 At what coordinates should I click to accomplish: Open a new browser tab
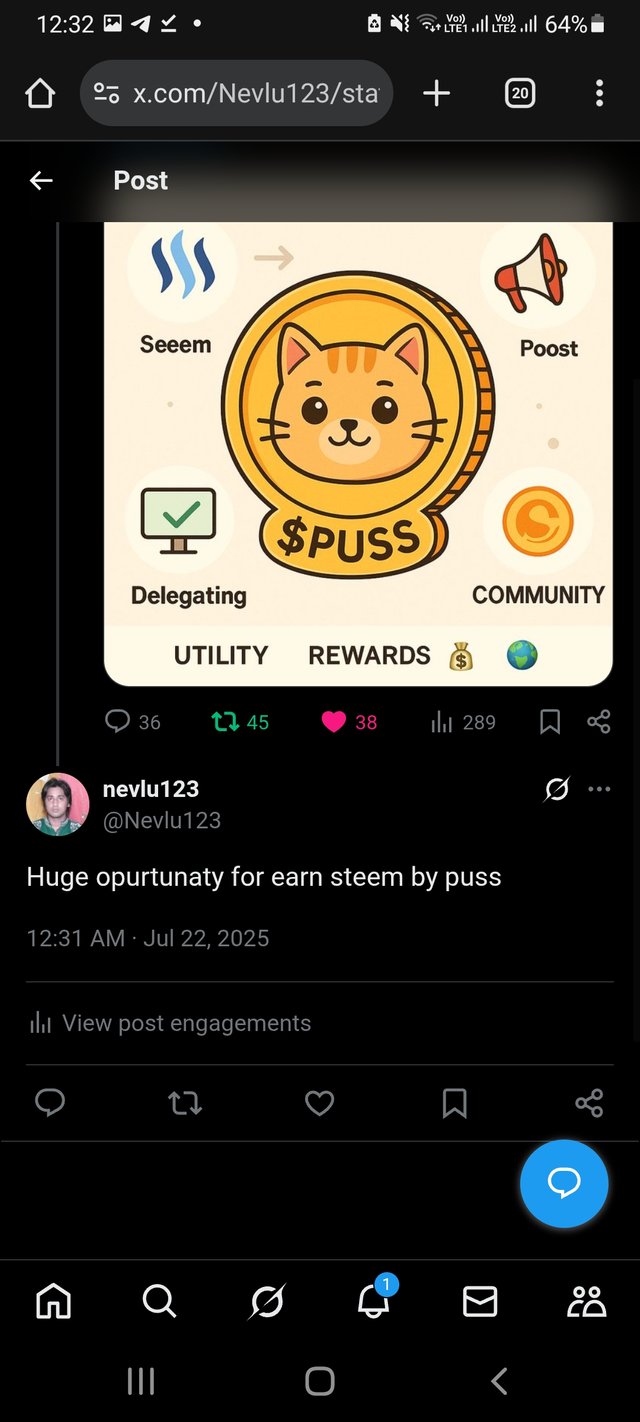tap(436, 94)
